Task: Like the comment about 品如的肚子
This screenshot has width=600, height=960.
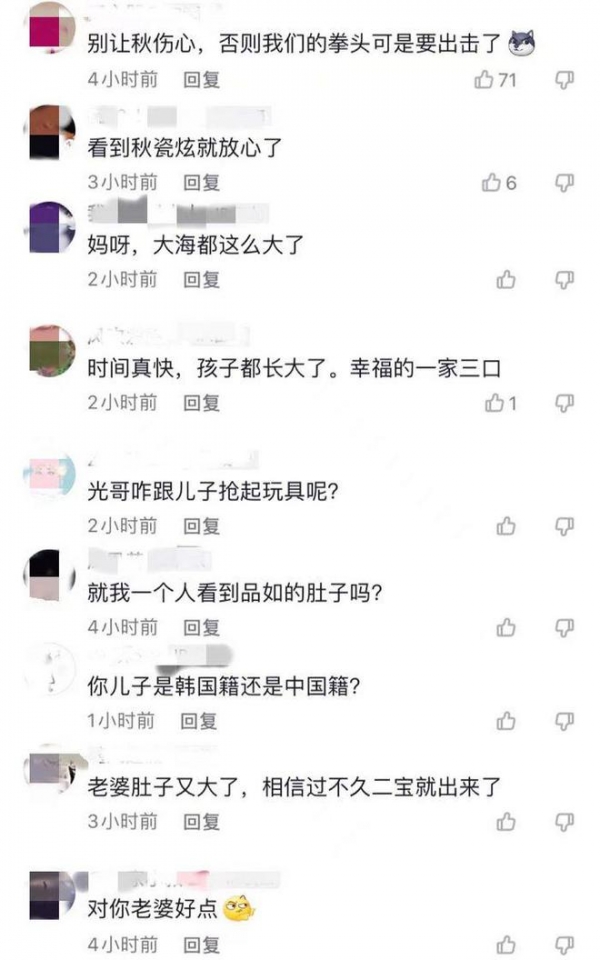Action: click(x=506, y=628)
